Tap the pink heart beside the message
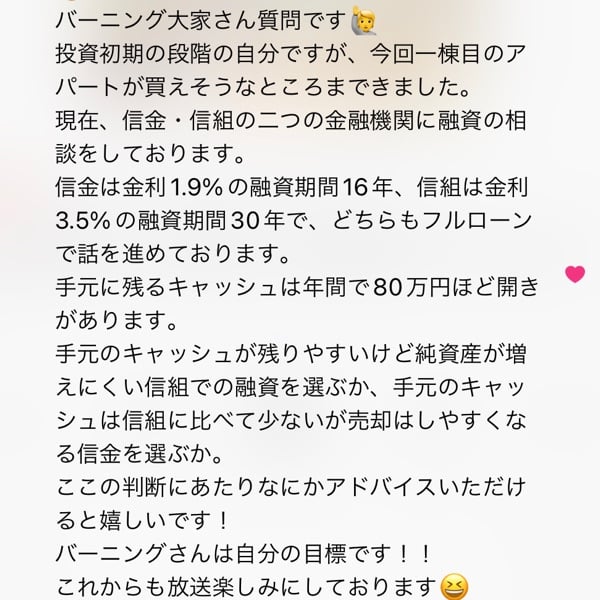This screenshot has width=600, height=600. pos(575,274)
